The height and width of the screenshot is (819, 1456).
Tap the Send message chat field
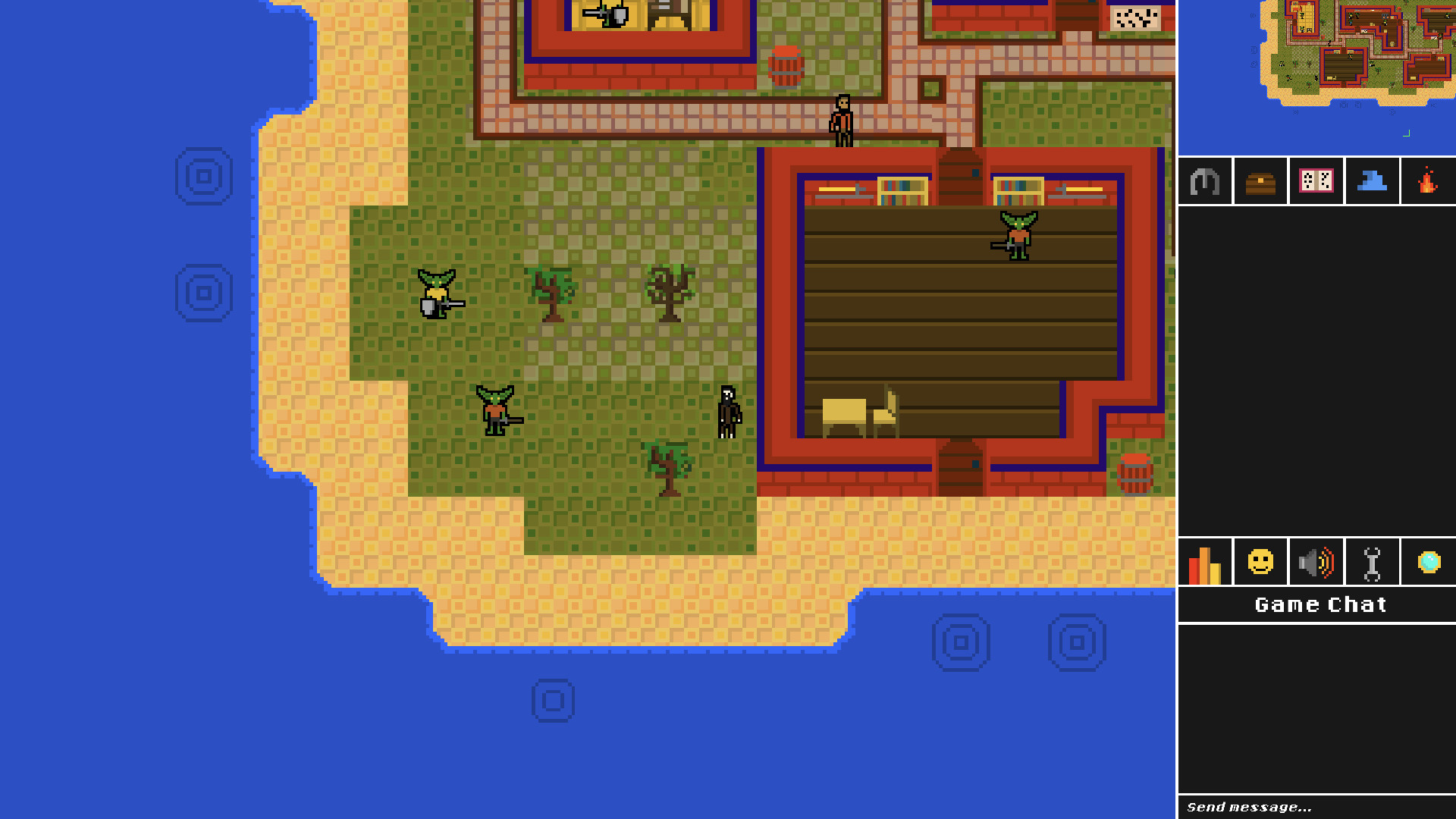pyautogui.click(x=1316, y=807)
